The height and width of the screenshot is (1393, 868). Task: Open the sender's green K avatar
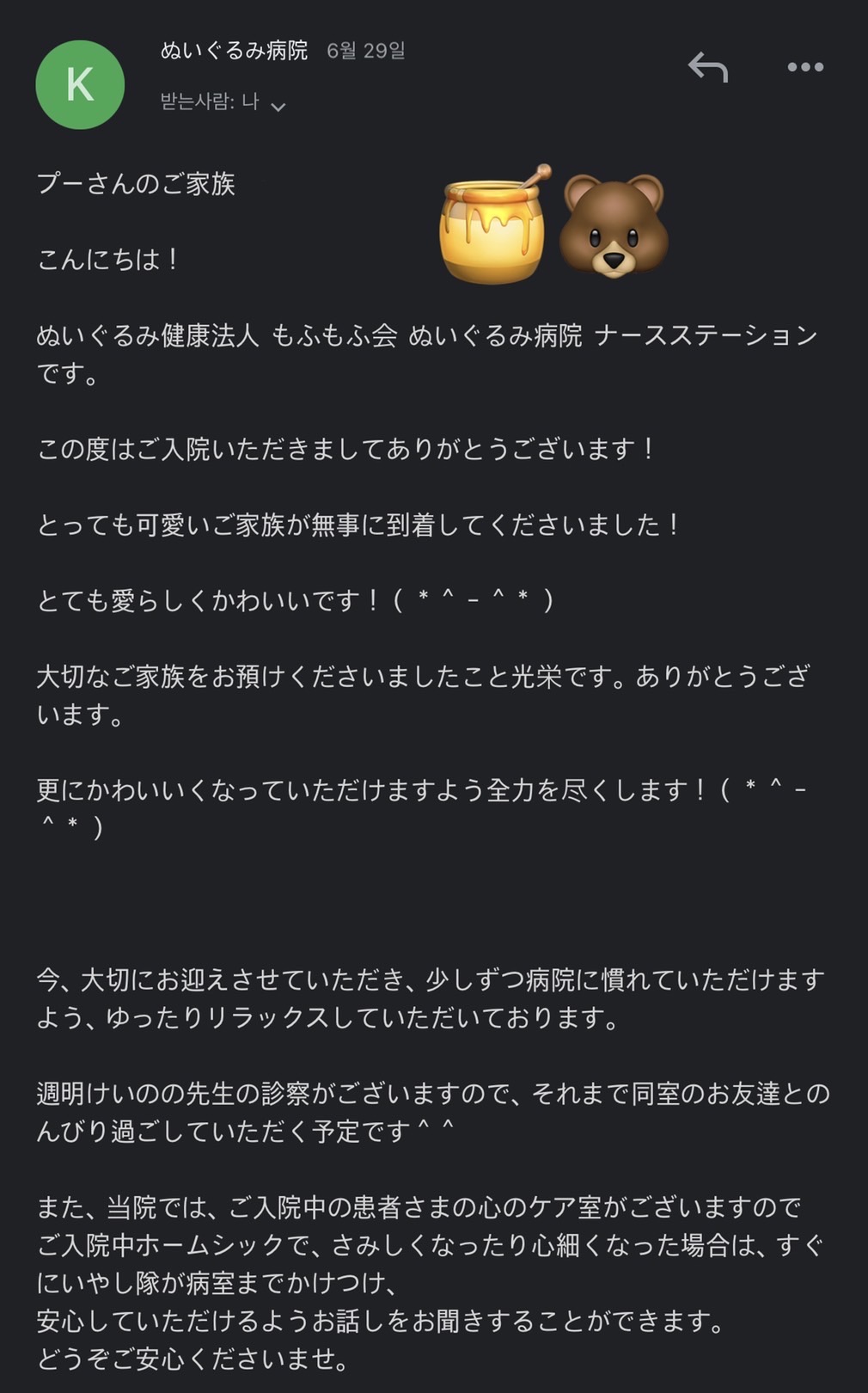[80, 85]
